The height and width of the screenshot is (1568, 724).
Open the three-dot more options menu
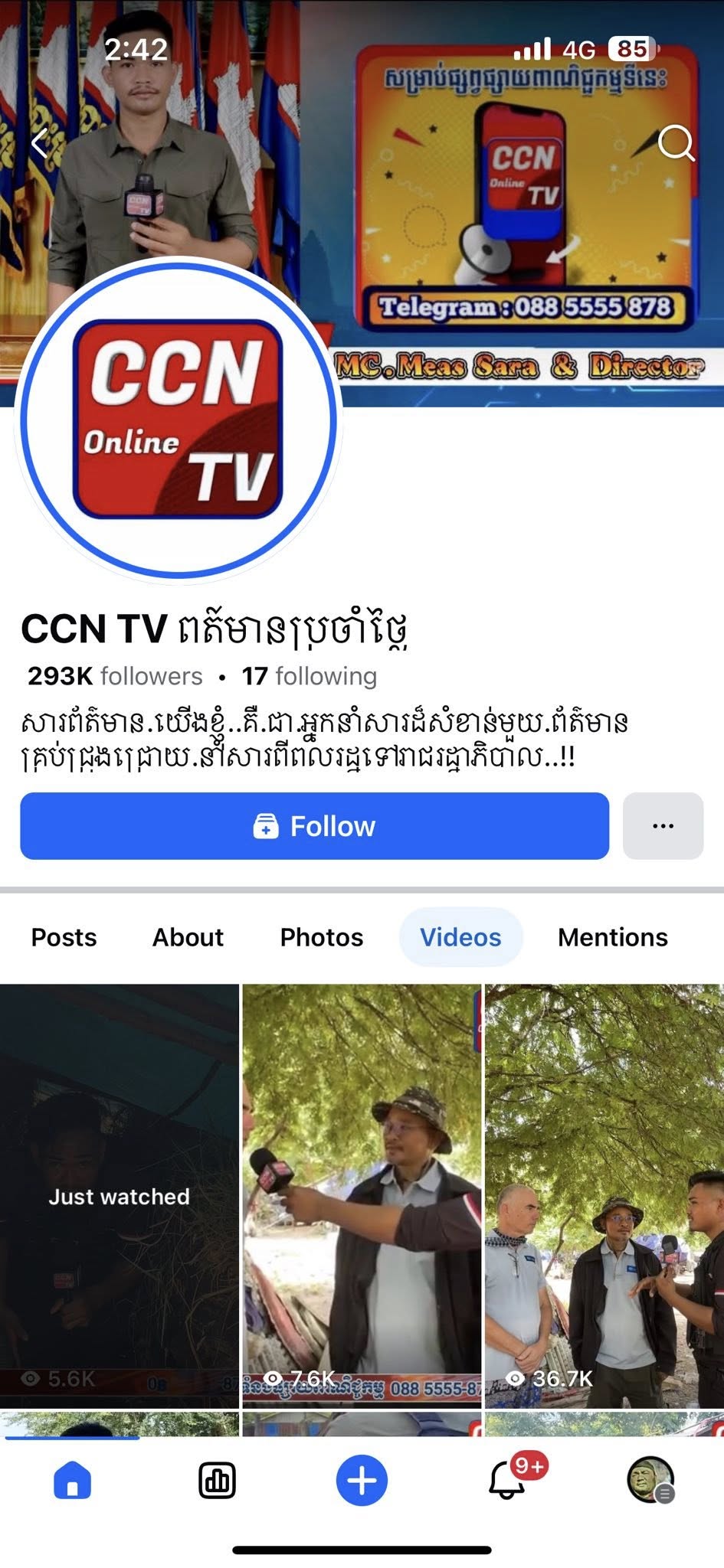pyautogui.click(x=663, y=826)
